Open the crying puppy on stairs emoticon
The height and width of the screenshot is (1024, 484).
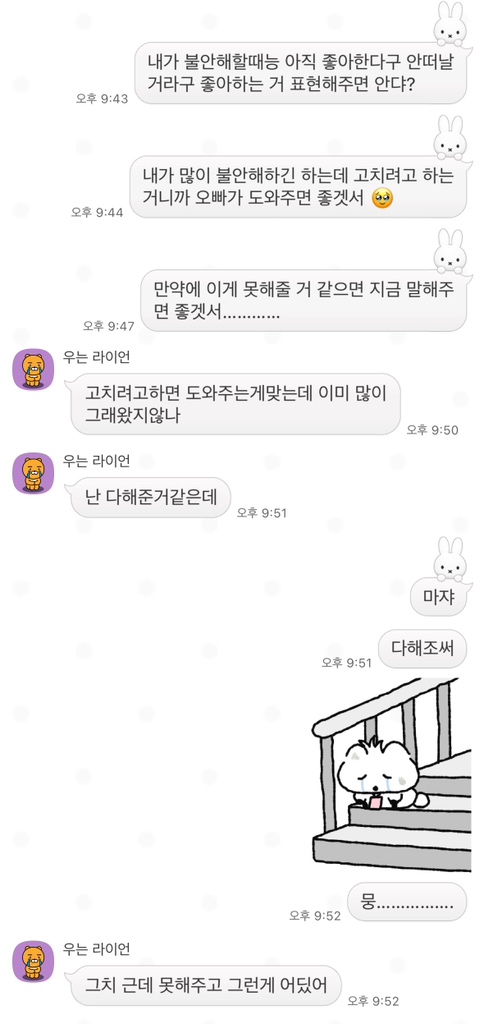click(x=391, y=775)
